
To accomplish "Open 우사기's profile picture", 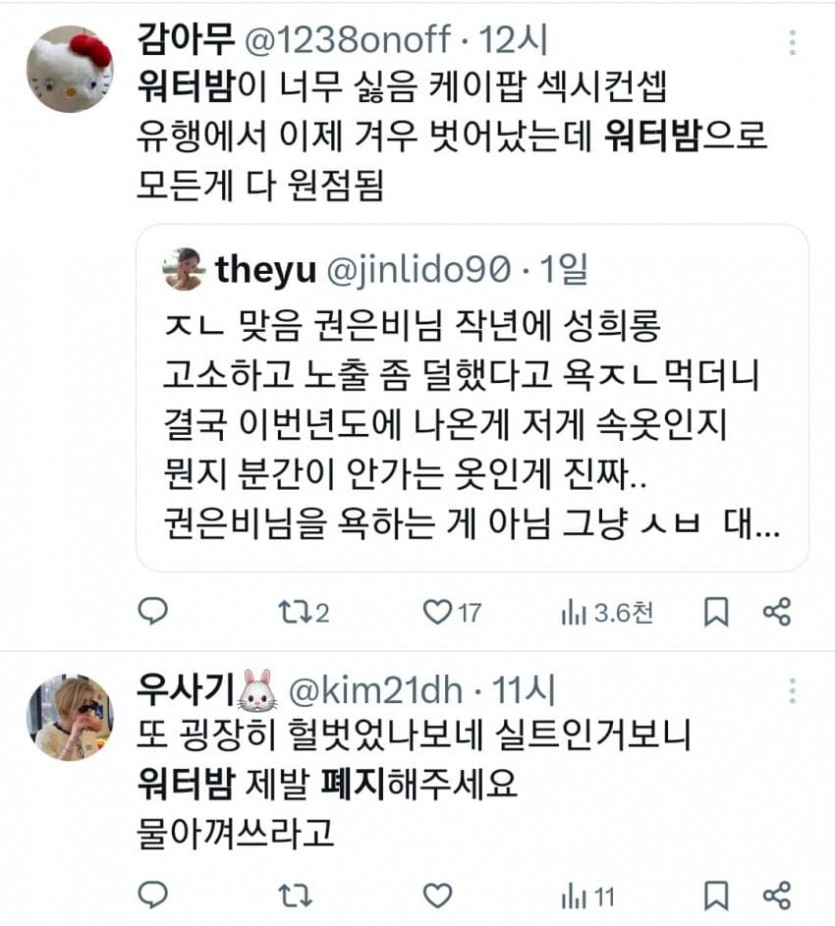I will pos(69,717).
